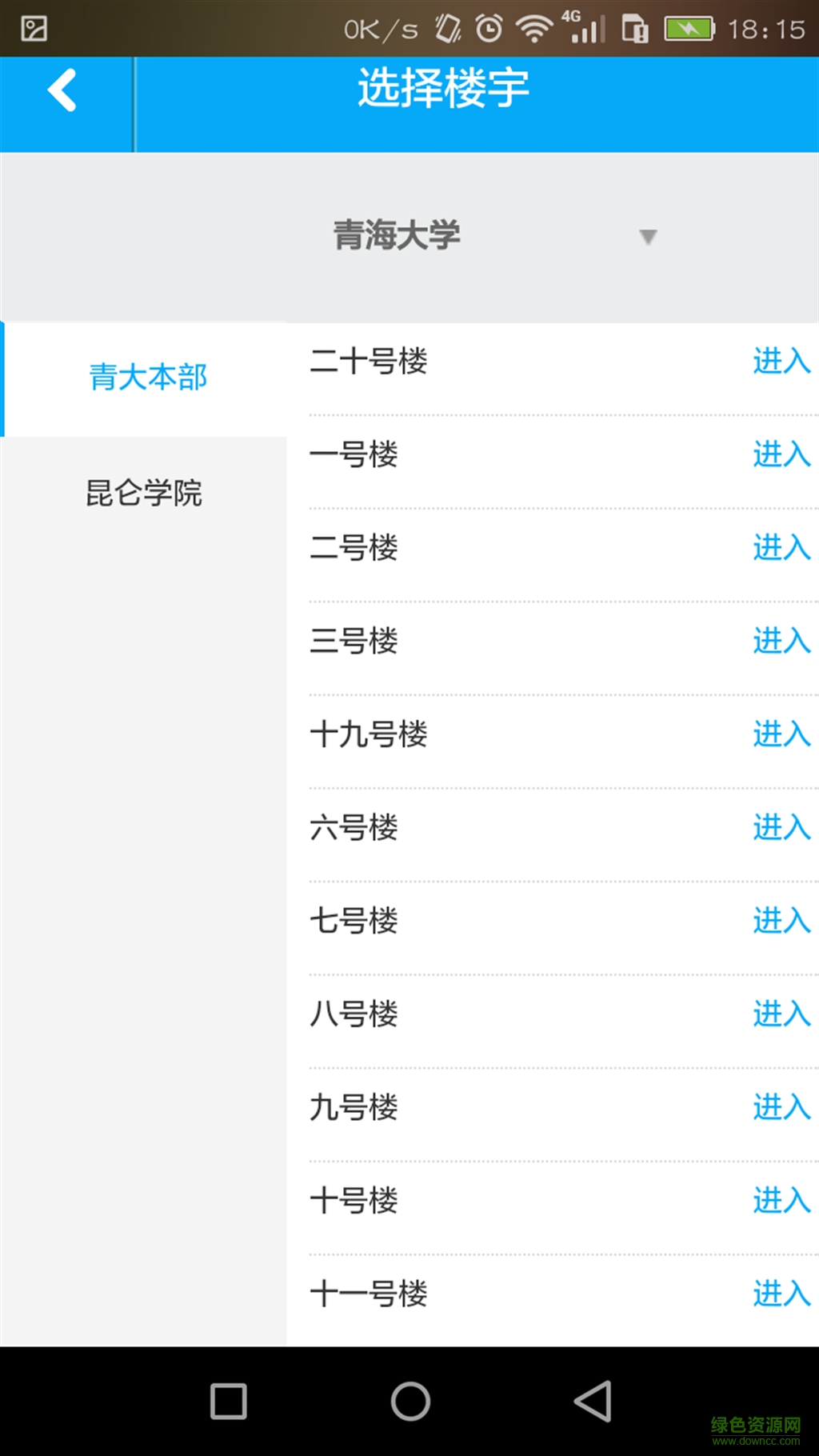Image resolution: width=819 pixels, height=1456 pixels.
Task: Enter 九号楼 building
Action: point(781,1107)
